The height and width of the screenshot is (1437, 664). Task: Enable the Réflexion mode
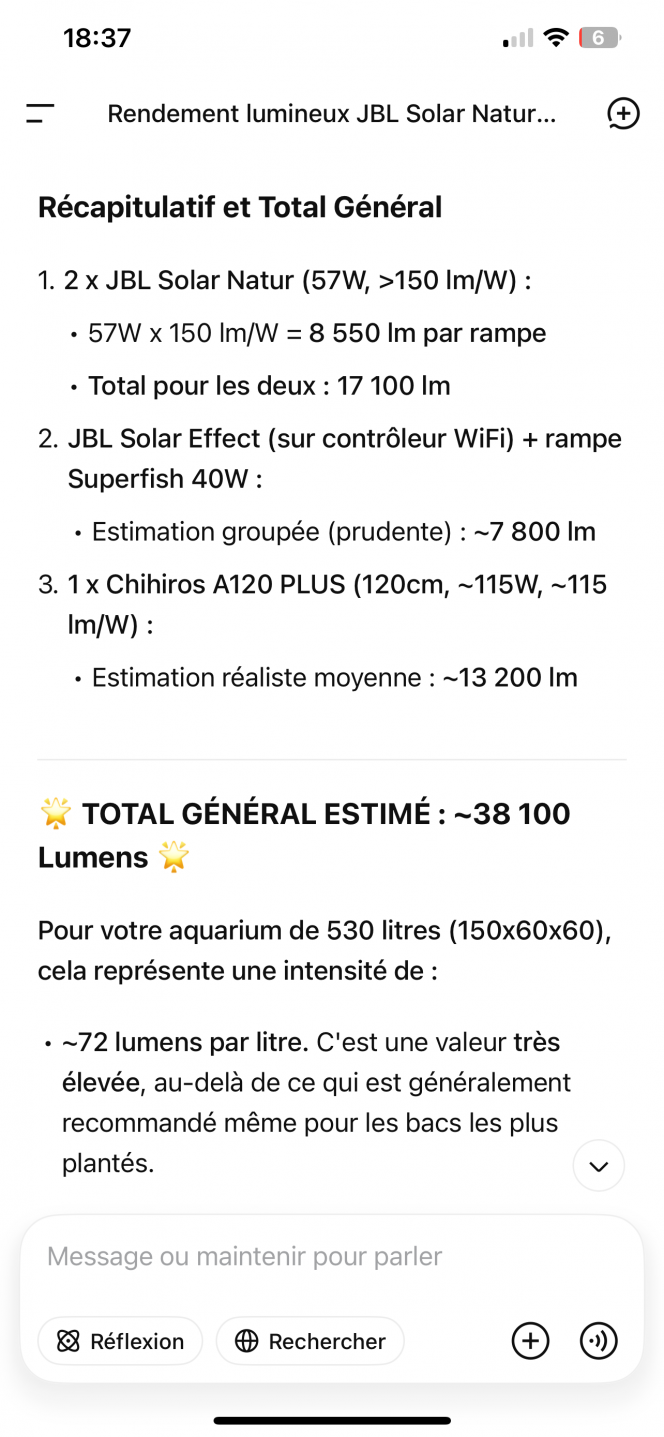coord(120,1341)
